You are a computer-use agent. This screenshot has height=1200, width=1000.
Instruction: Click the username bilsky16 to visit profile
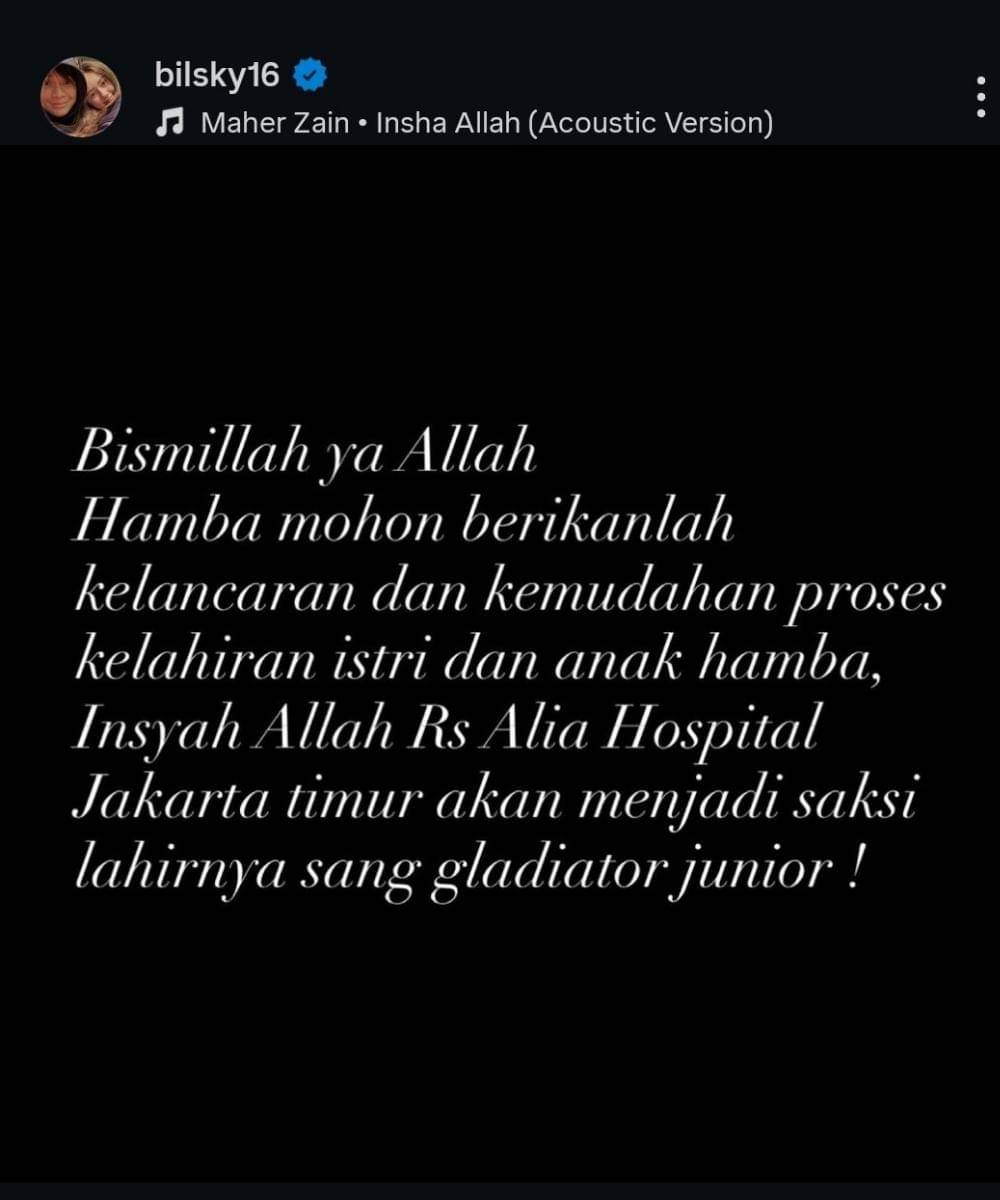coord(220,72)
